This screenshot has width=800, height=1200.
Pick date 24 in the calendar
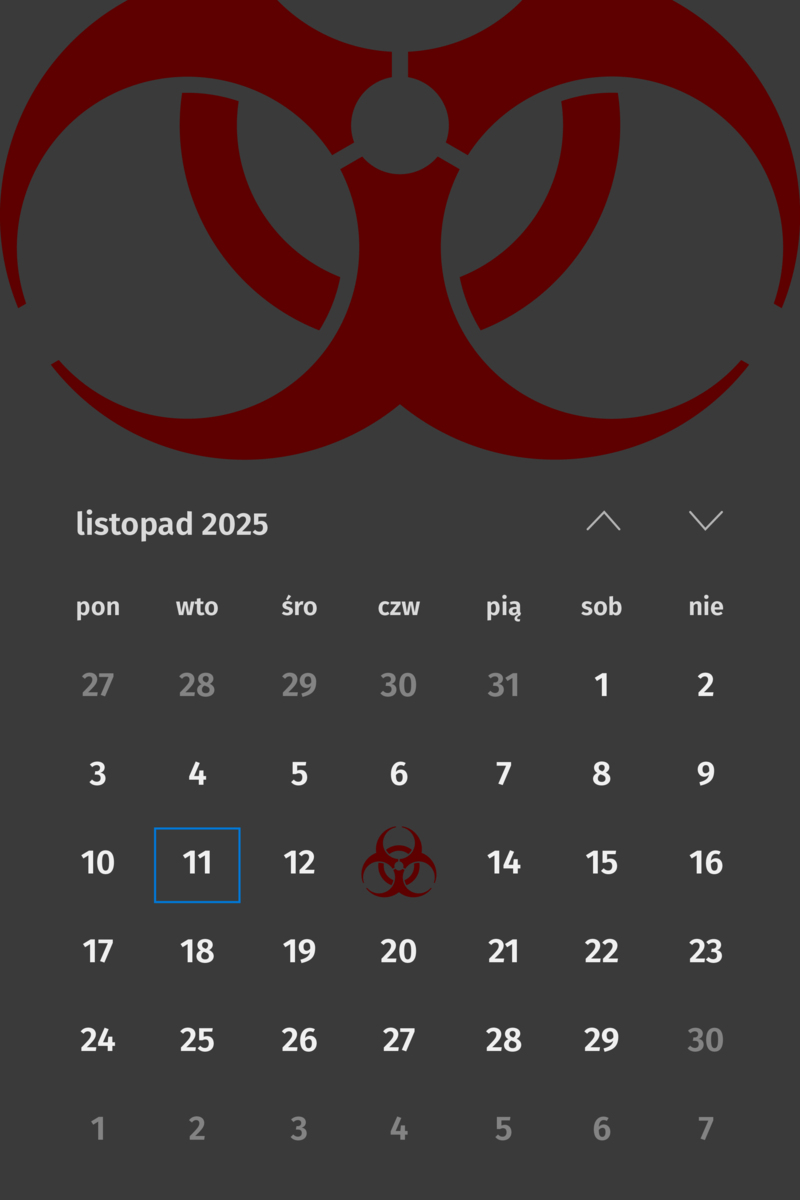98,1041
